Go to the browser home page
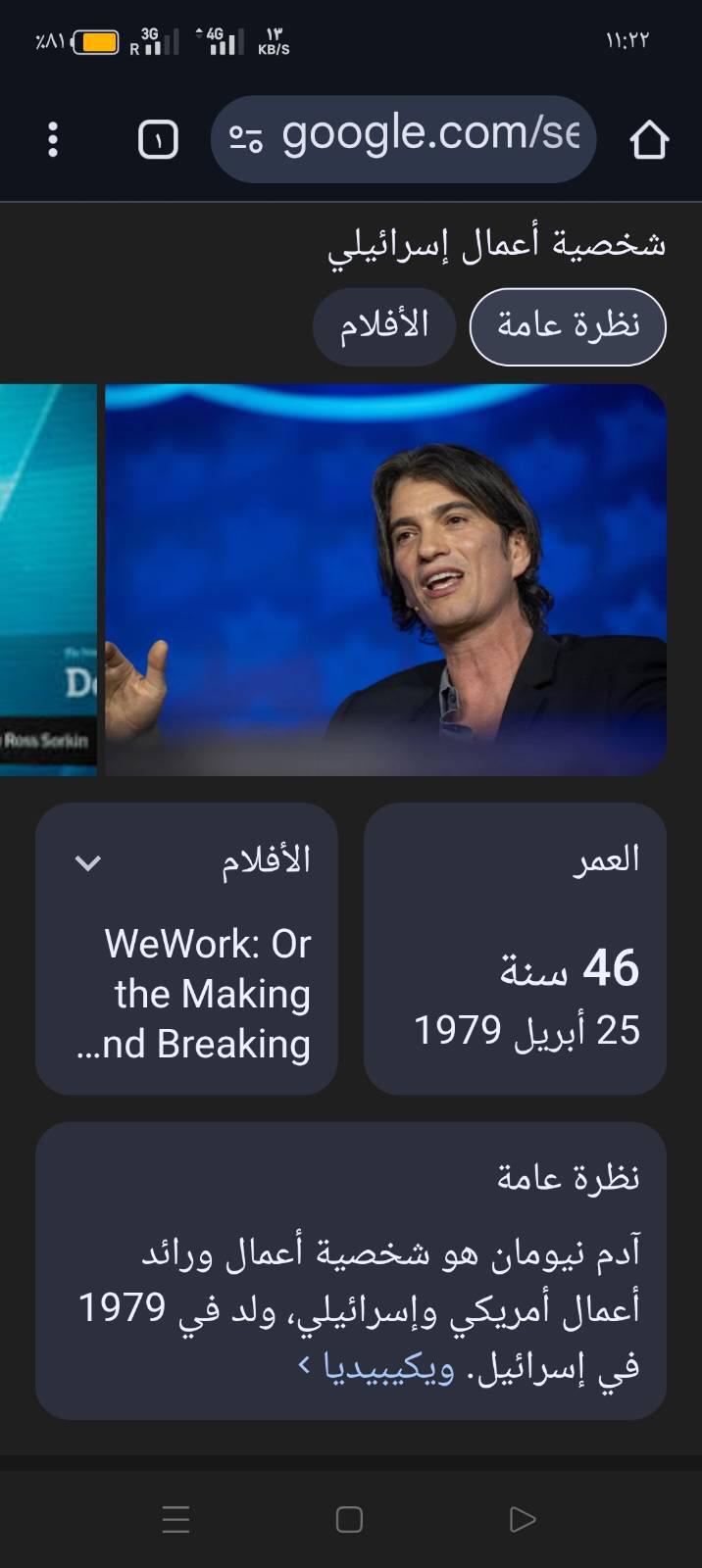Screen dimensions: 702x1568 [649, 139]
